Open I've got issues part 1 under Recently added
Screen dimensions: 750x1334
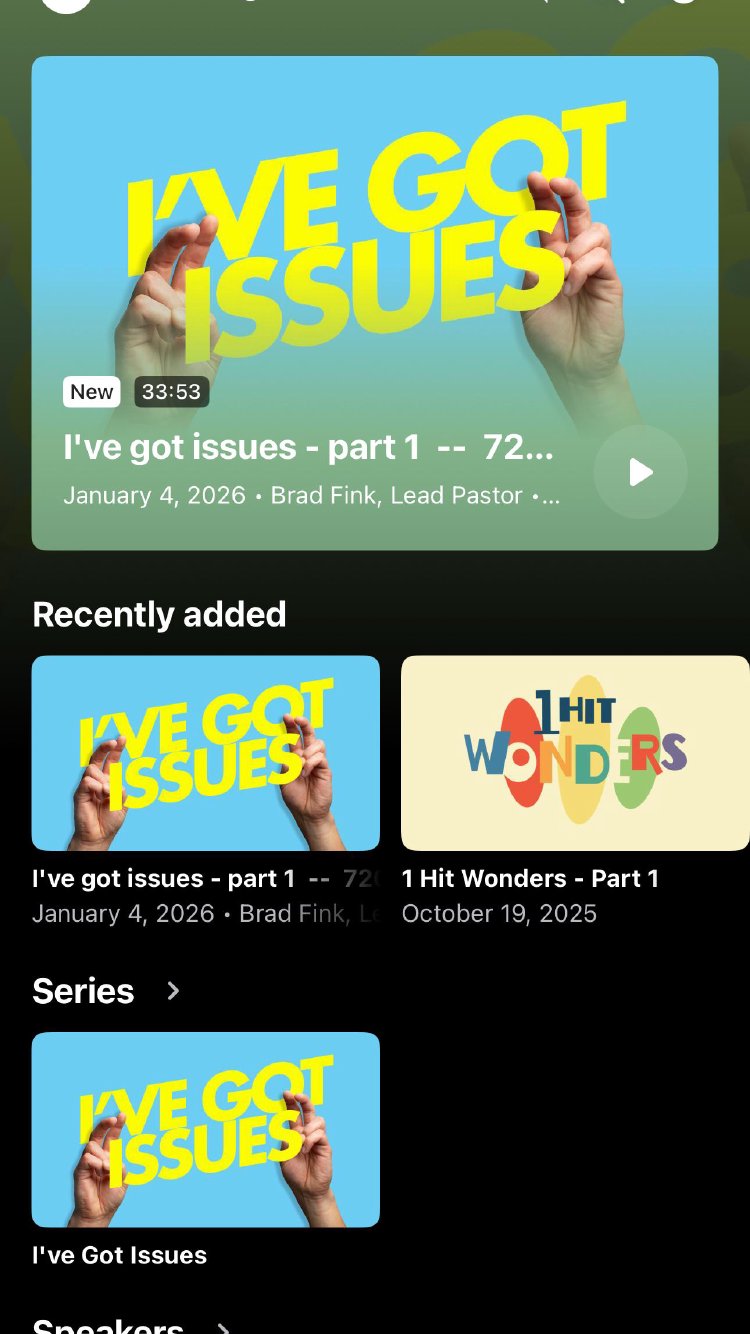point(206,753)
